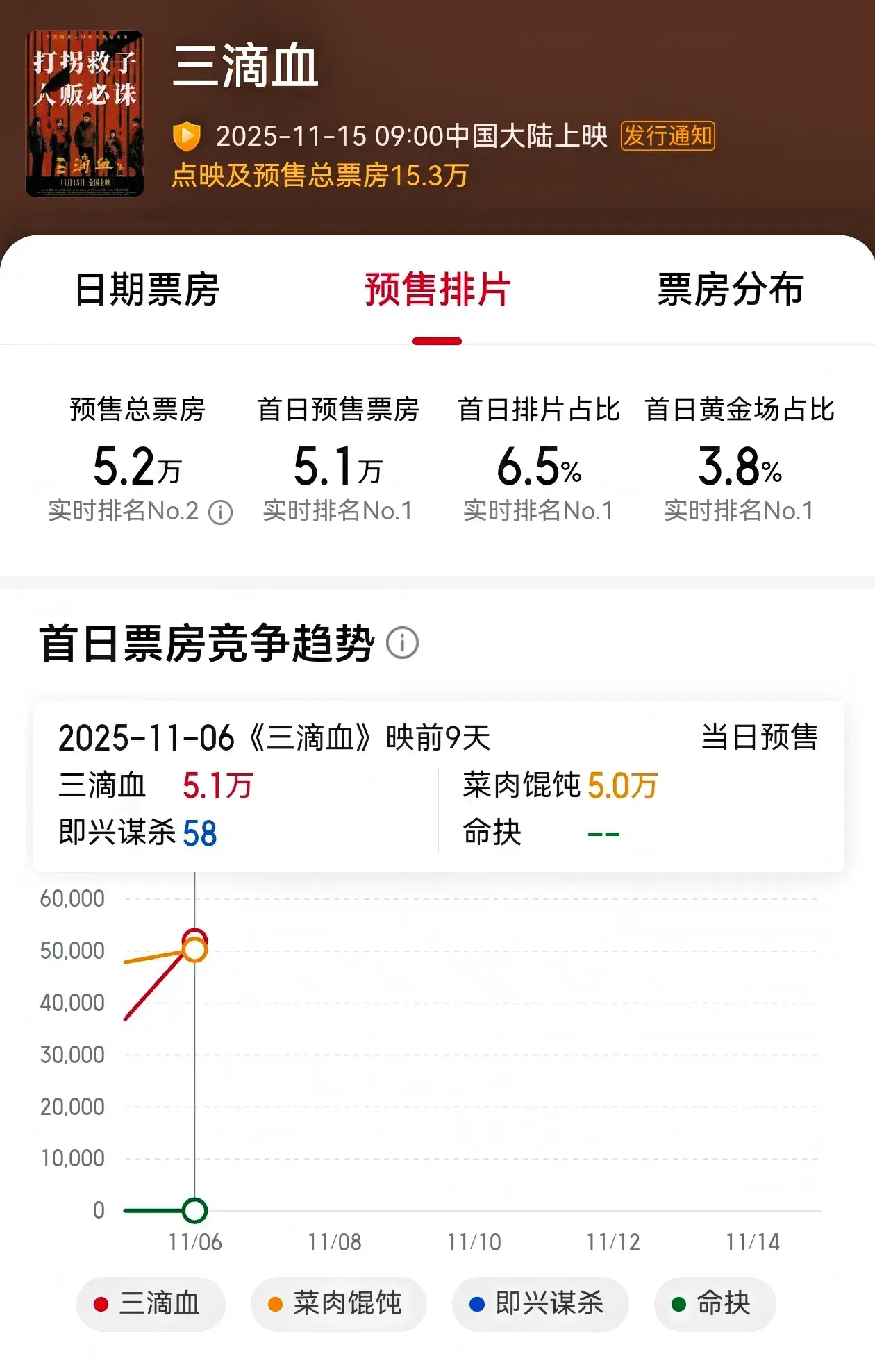Open the 票房分布 tab

(730, 290)
